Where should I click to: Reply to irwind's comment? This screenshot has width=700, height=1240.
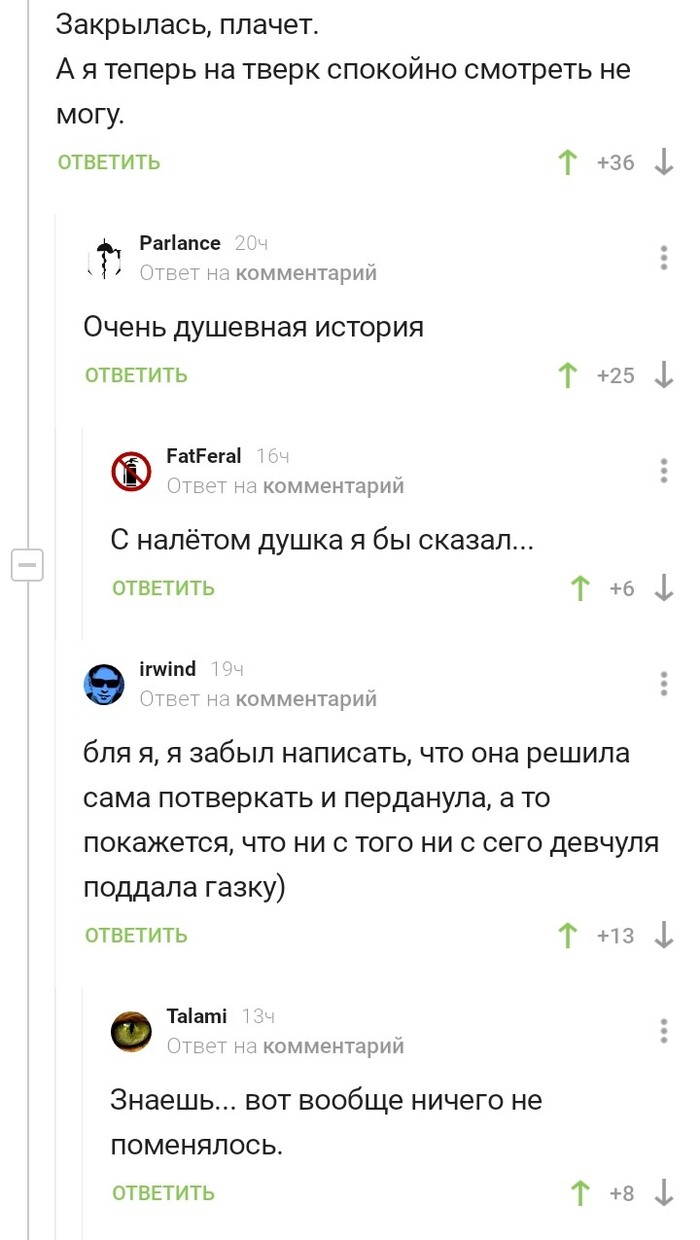136,935
